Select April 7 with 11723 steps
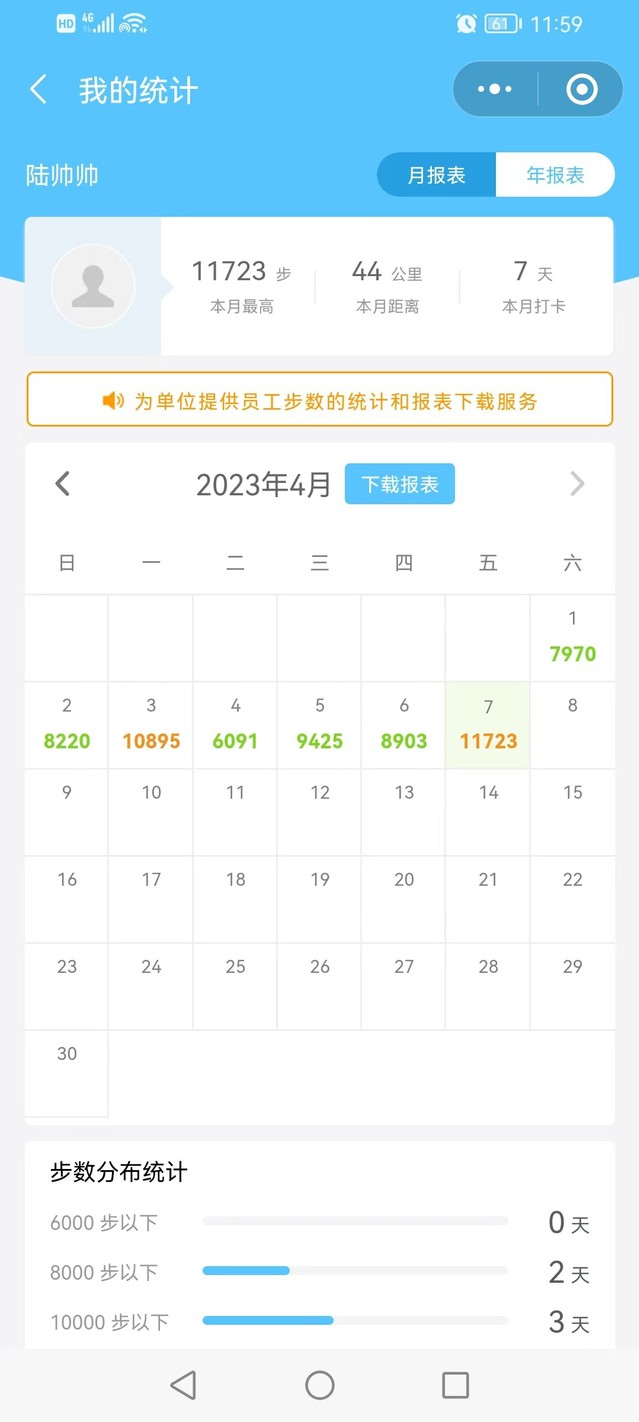Viewport: 639px width, 1422px height. click(488, 725)
